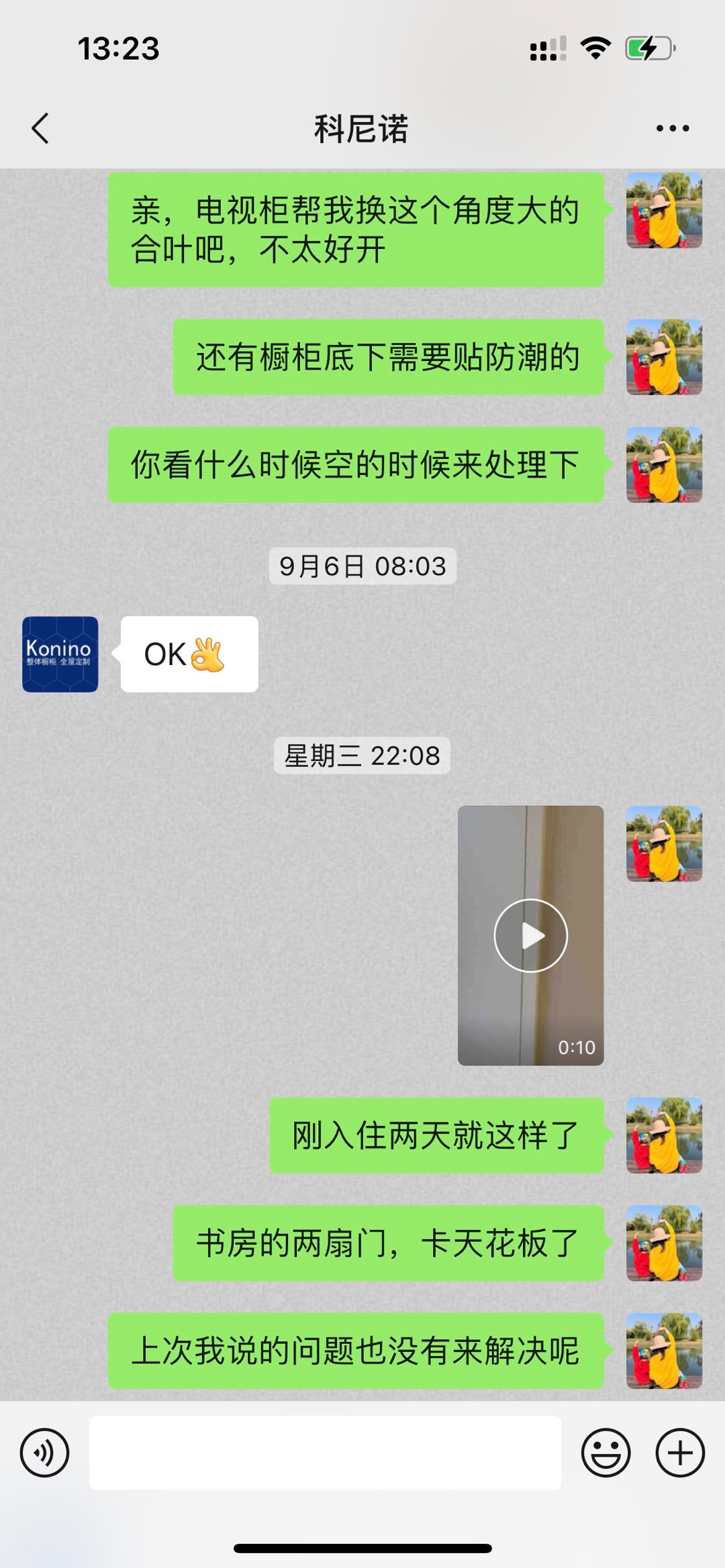Focus the message text field
Image resolution: width=725 pixels, height=1568 pixels.
pyautogui.click(x=325, y=1453)
